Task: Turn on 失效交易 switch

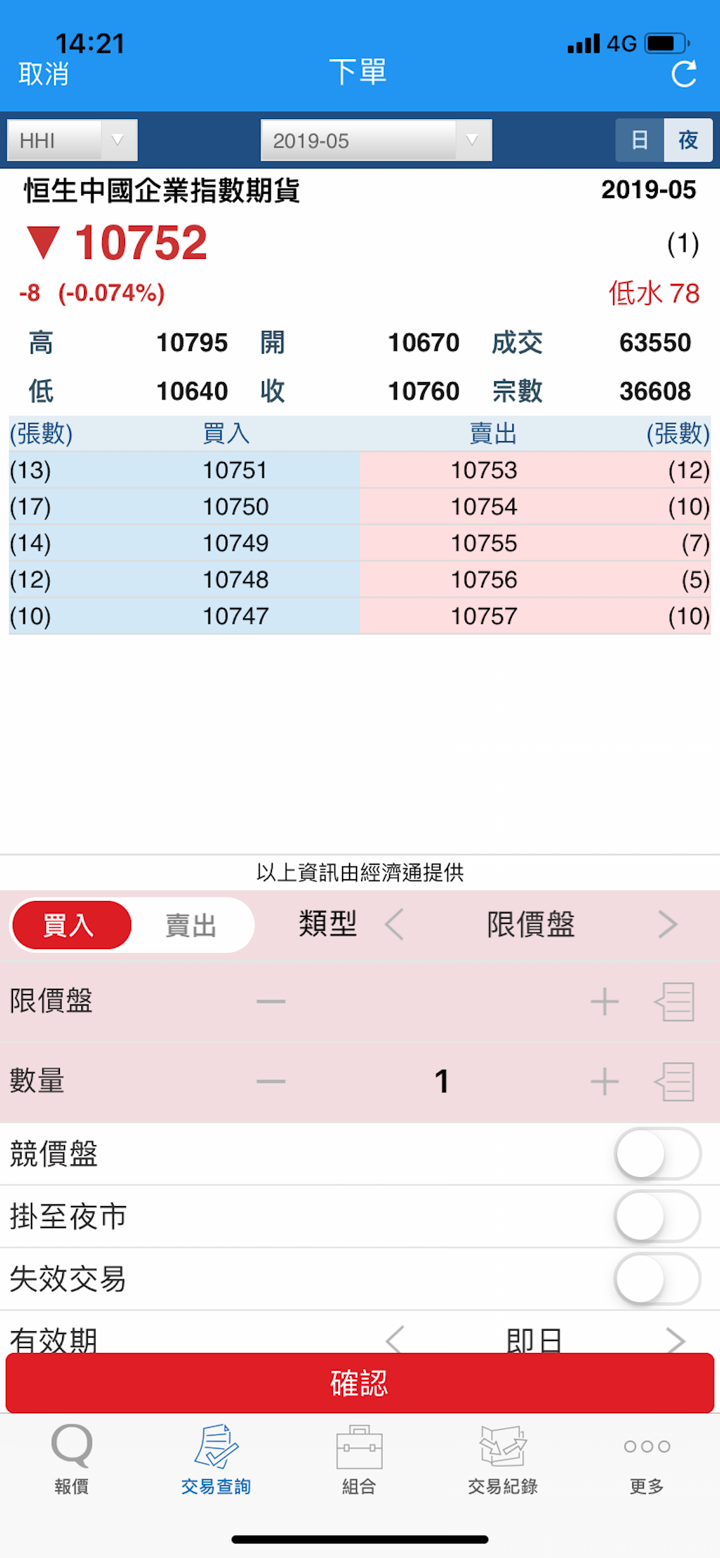Action: [x=657, y=1278]
